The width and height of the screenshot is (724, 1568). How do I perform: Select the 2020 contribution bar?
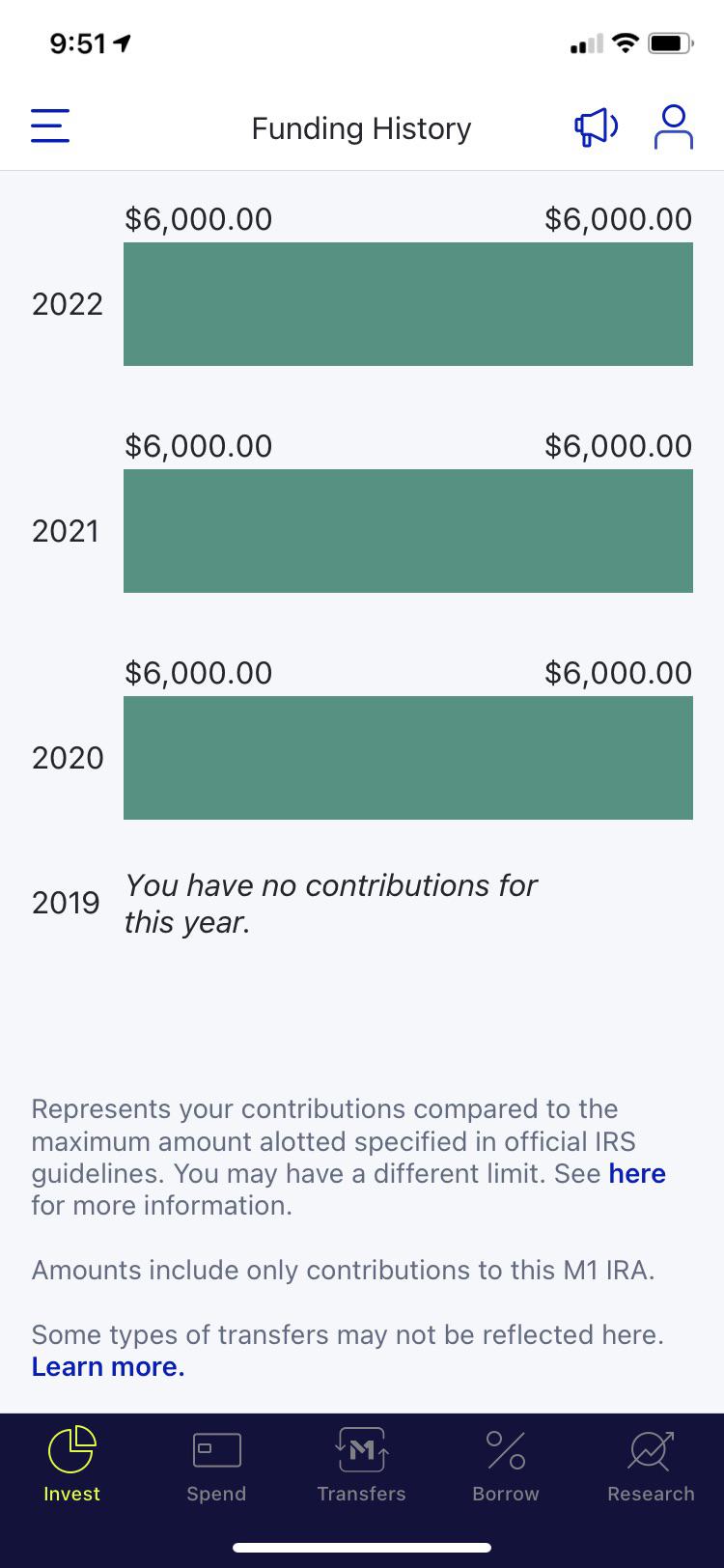point(407,757)
